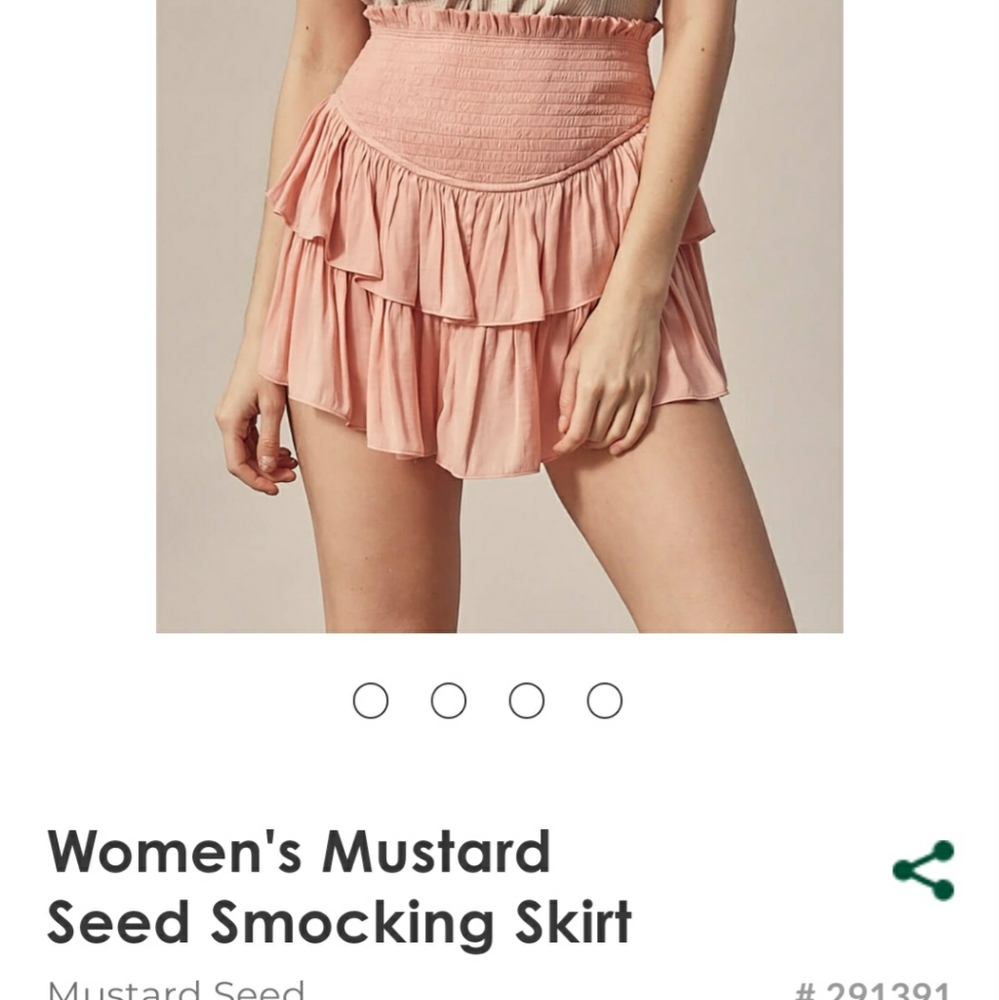This screenshot has height=1000, width=999.
Task: Select the second carousel dot
Action: [x=447, y=701]
